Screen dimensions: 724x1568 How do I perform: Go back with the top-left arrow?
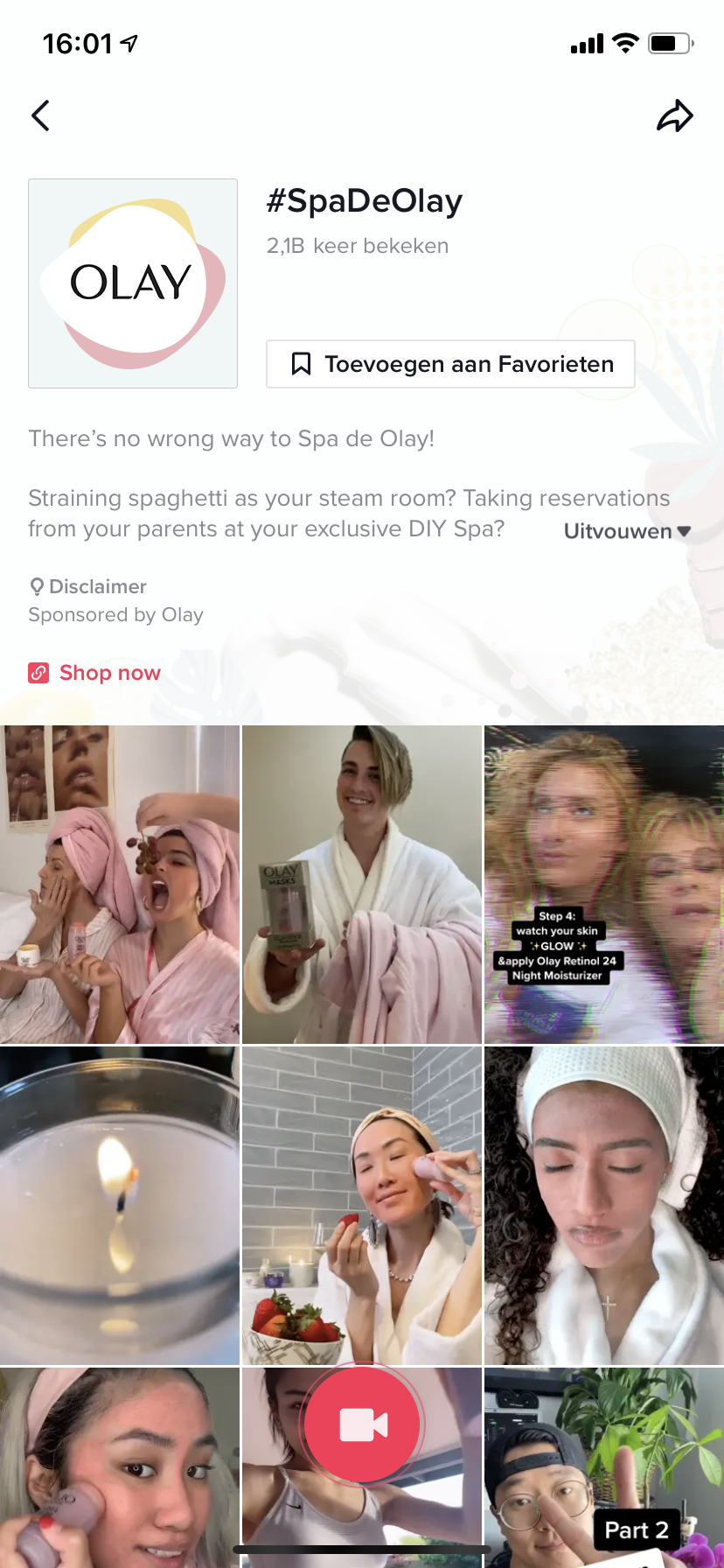(x=40, y=115)
